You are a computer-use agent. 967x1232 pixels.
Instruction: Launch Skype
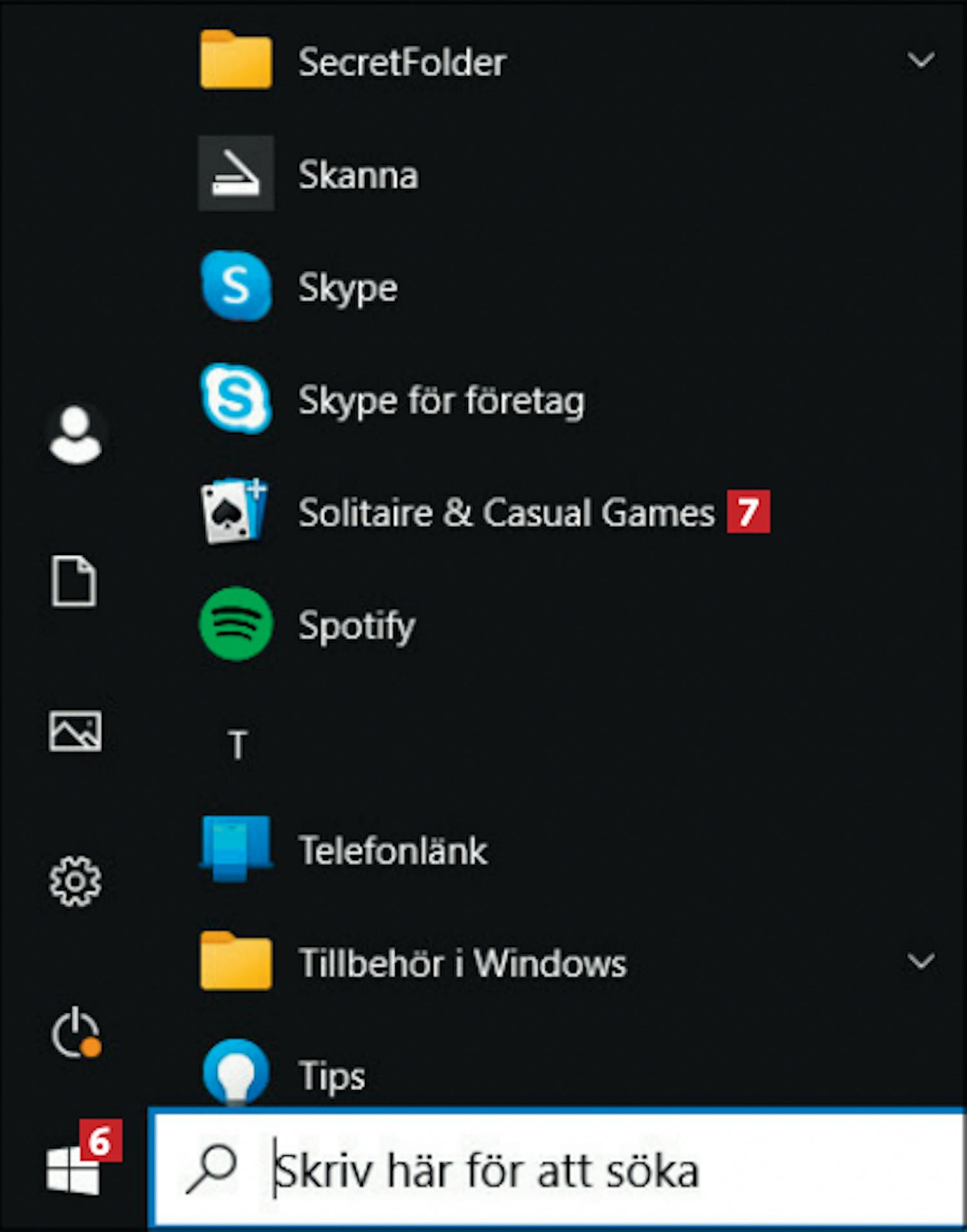coord(347,288)
